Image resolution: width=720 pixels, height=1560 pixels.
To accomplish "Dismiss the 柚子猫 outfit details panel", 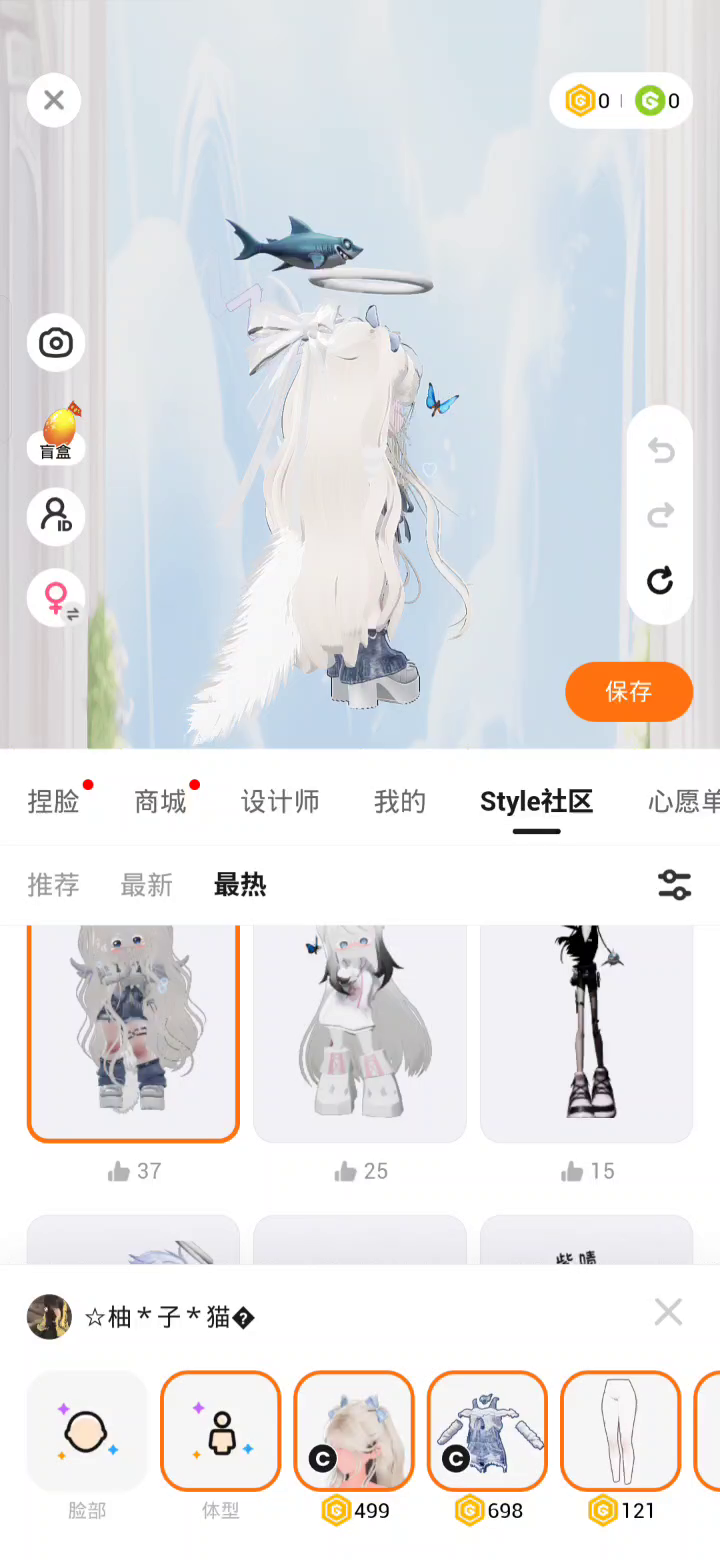I will (668, 1312).
